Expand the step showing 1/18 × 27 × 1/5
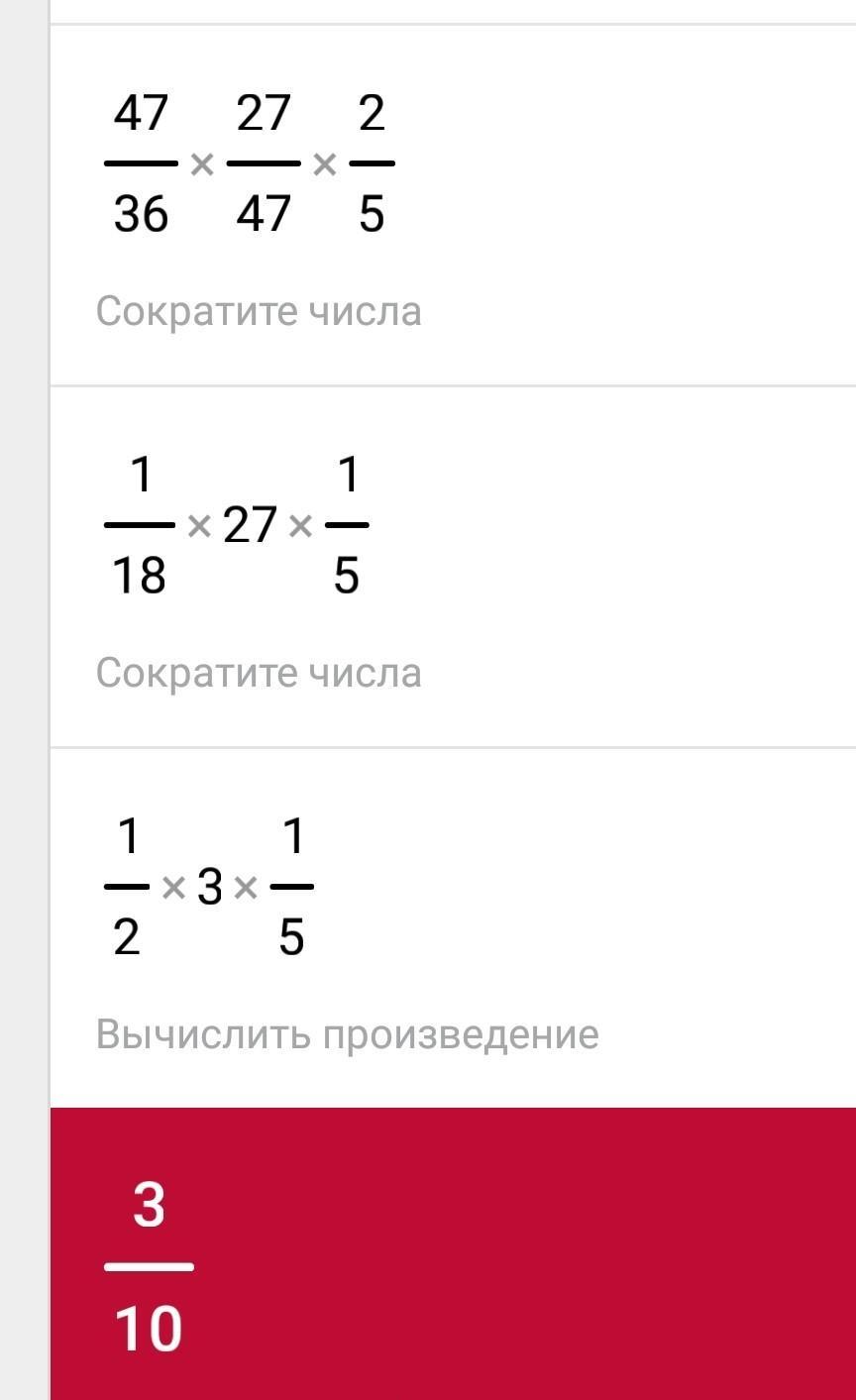 click(x=453, y=567)
